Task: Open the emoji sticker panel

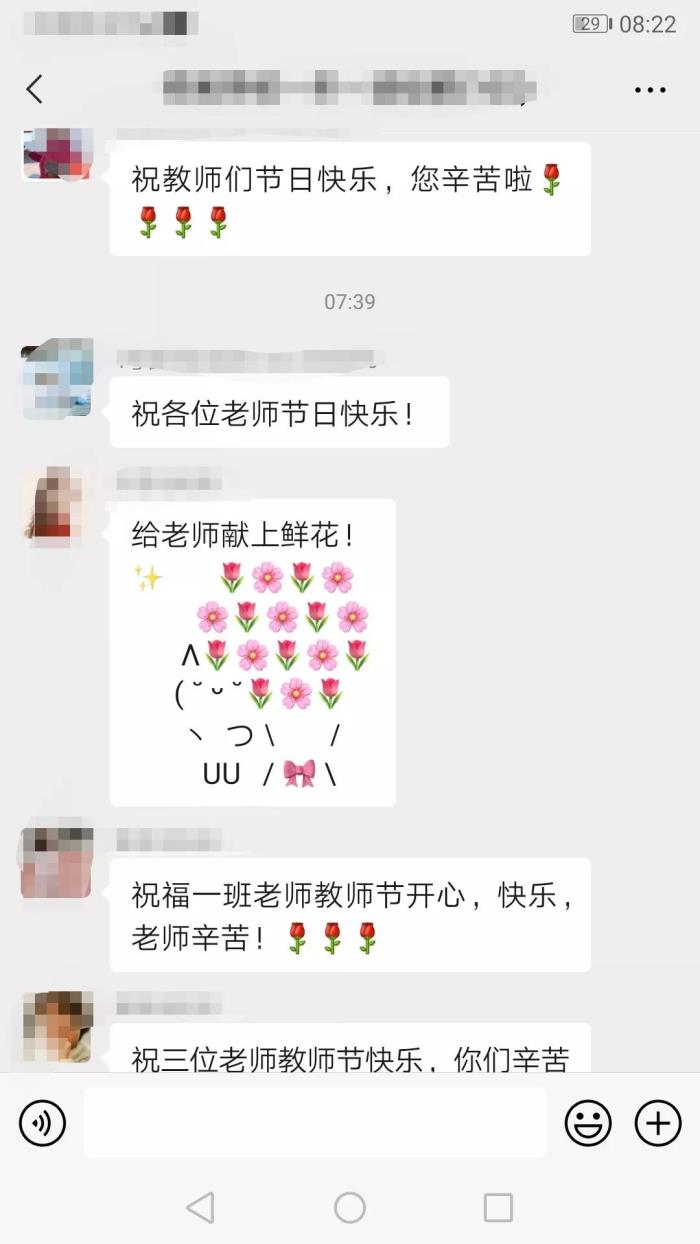Action: (588, 1123)
